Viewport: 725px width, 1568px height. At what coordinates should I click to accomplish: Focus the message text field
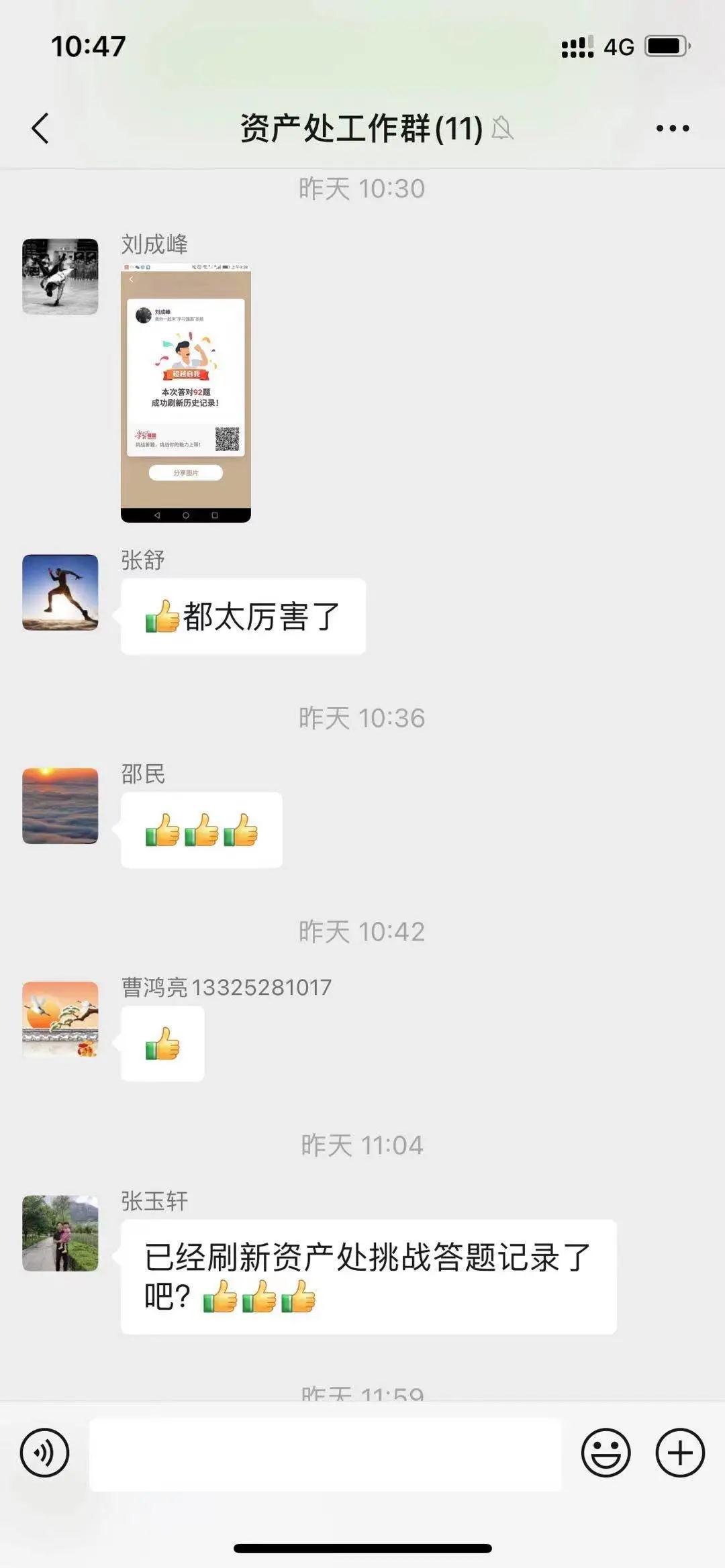pos(325,1455)
